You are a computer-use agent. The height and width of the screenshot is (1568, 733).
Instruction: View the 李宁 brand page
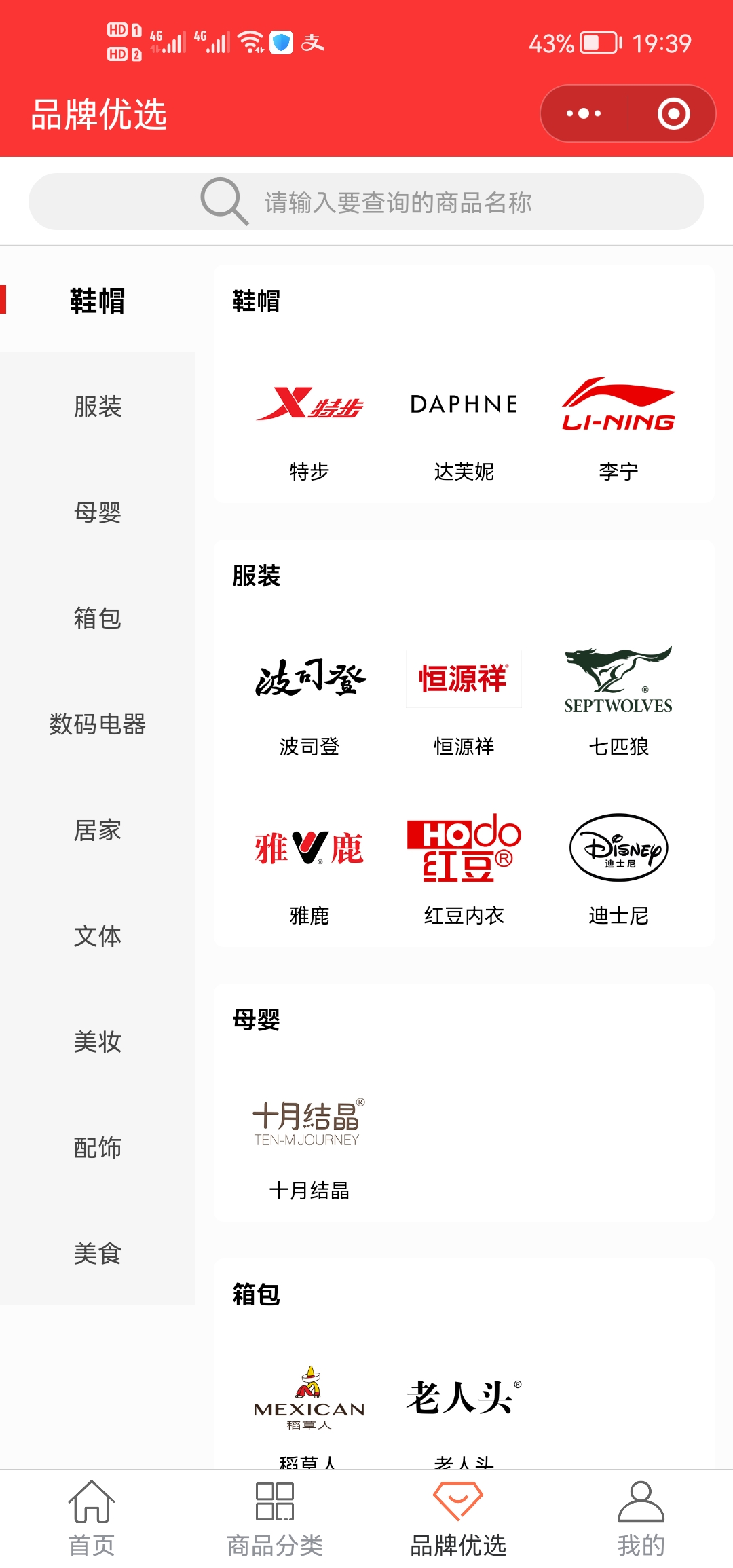(618, 426)
